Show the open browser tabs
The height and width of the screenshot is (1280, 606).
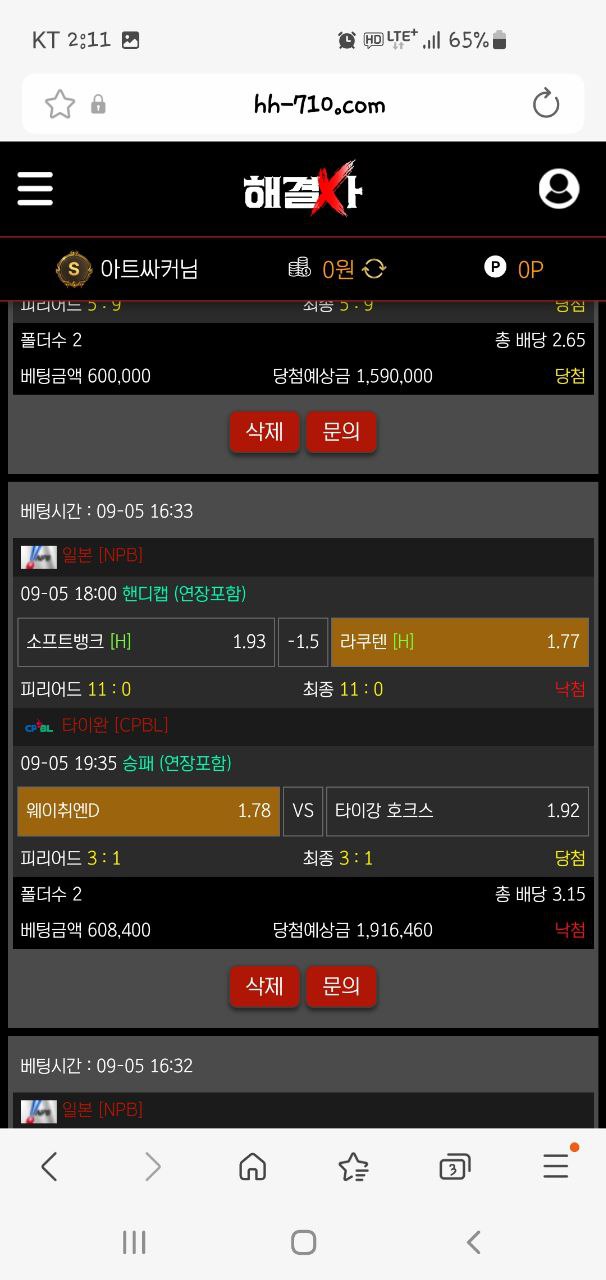(x=454, y=1166)
